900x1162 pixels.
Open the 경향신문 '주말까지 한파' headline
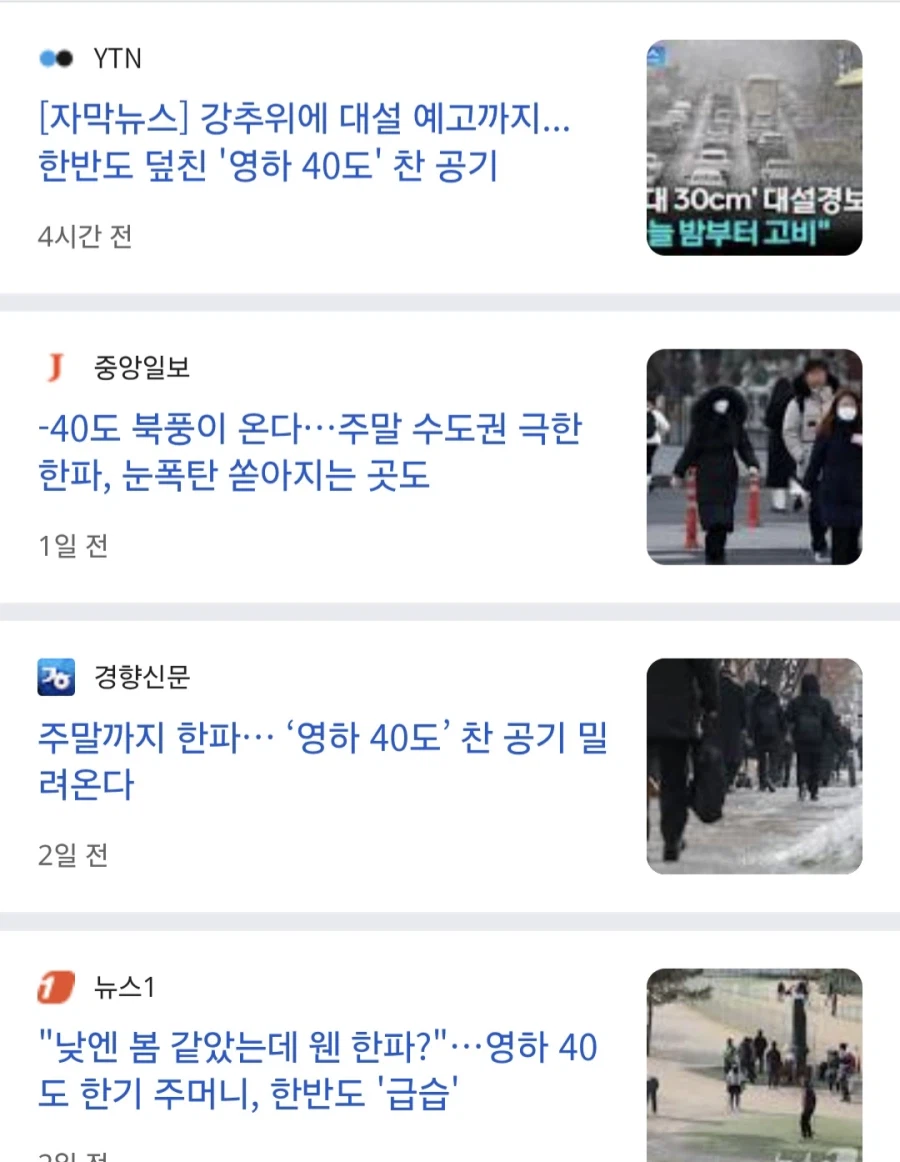point(300,762)
